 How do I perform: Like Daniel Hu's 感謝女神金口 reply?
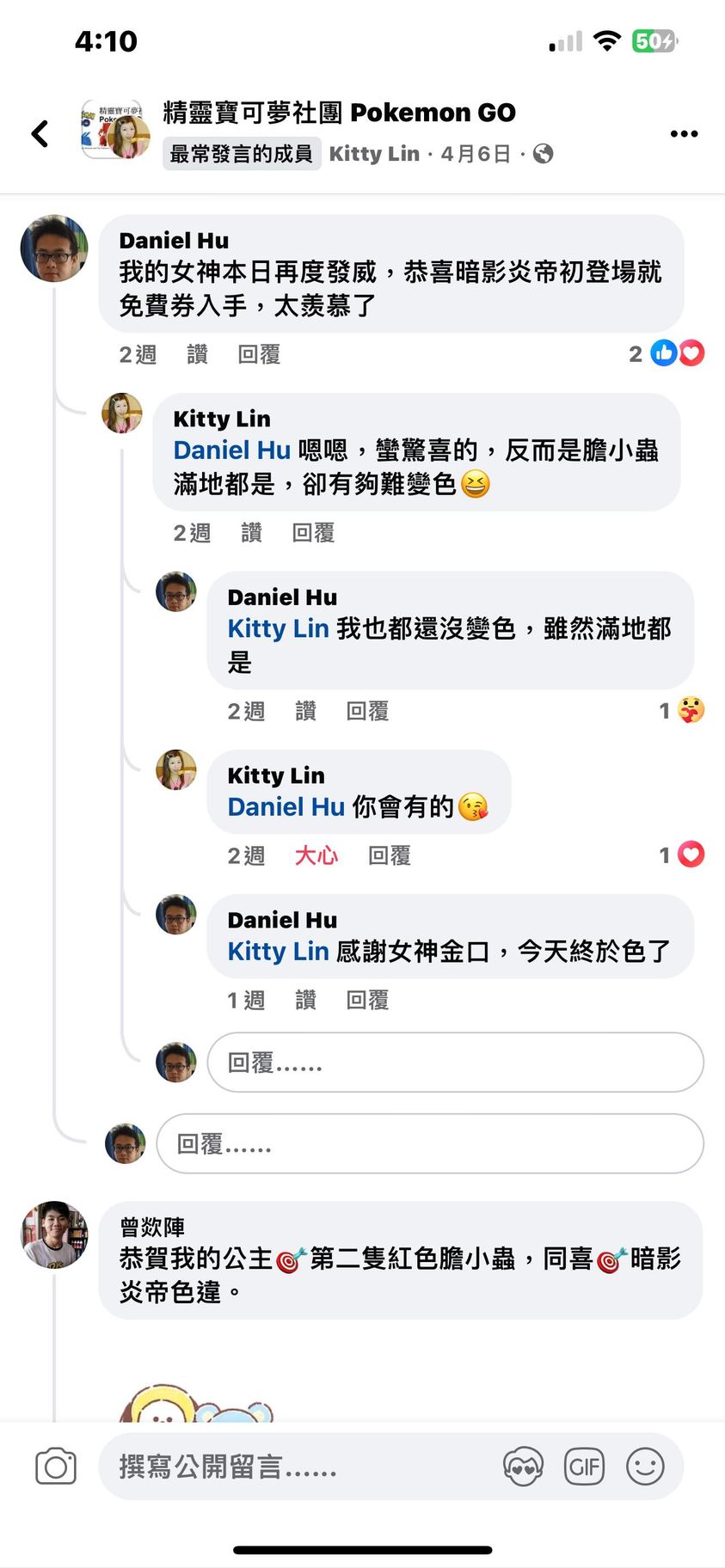point(305,1000)
